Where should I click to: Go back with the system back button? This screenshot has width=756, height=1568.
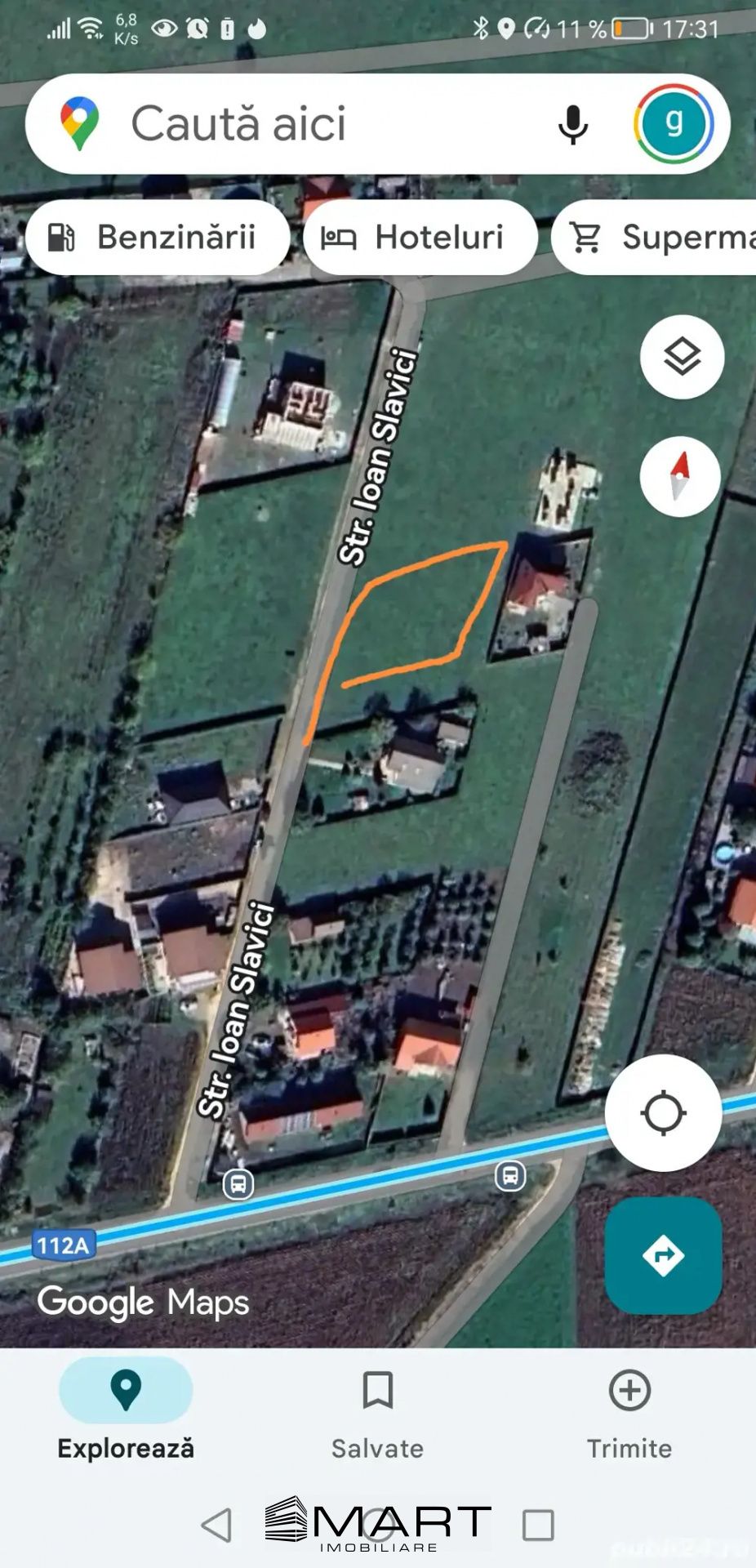pos(216,1525)
